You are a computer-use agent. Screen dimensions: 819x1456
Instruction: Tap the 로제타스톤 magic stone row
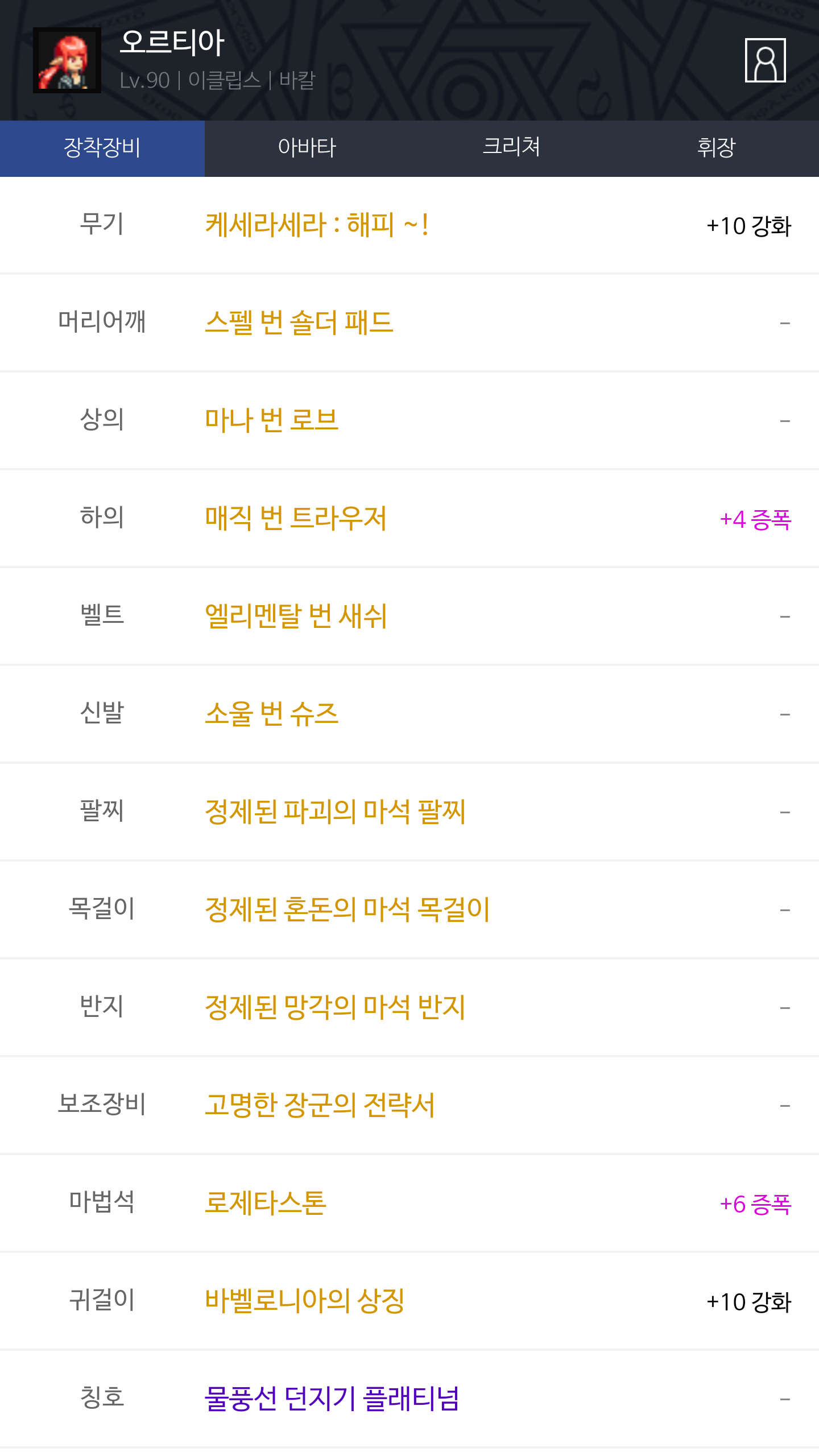point(266,1203)
